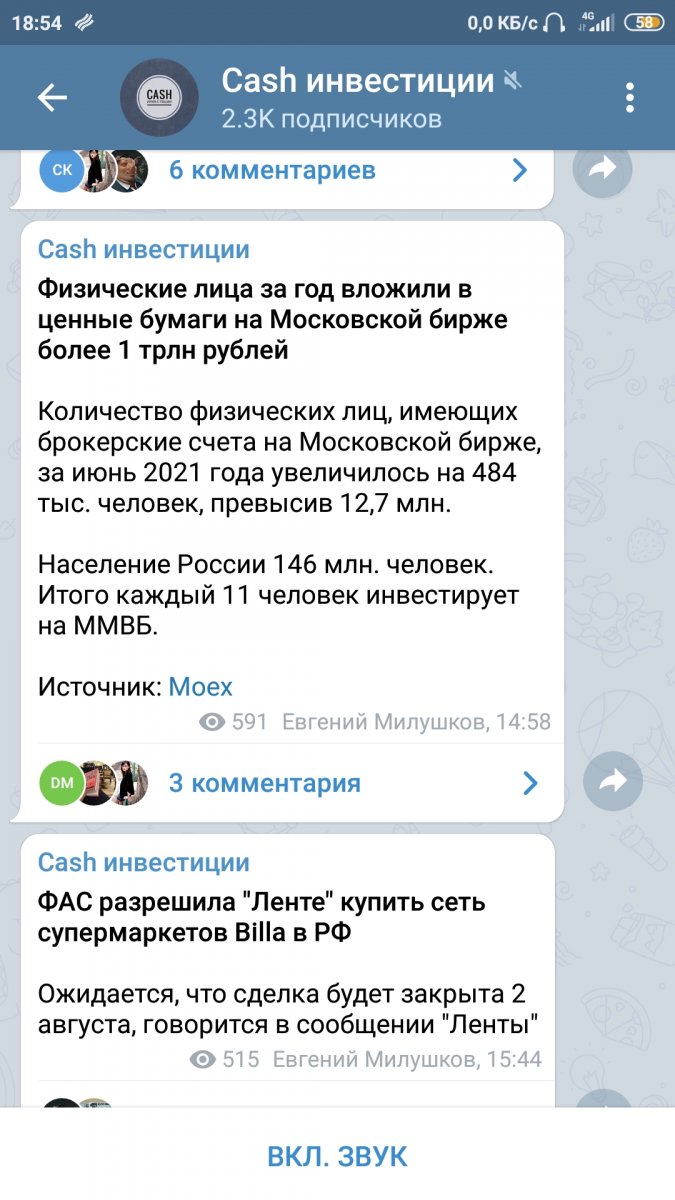675x1200 pixels.
Task: Share the Московская биржа post
Action: (612, 780)
